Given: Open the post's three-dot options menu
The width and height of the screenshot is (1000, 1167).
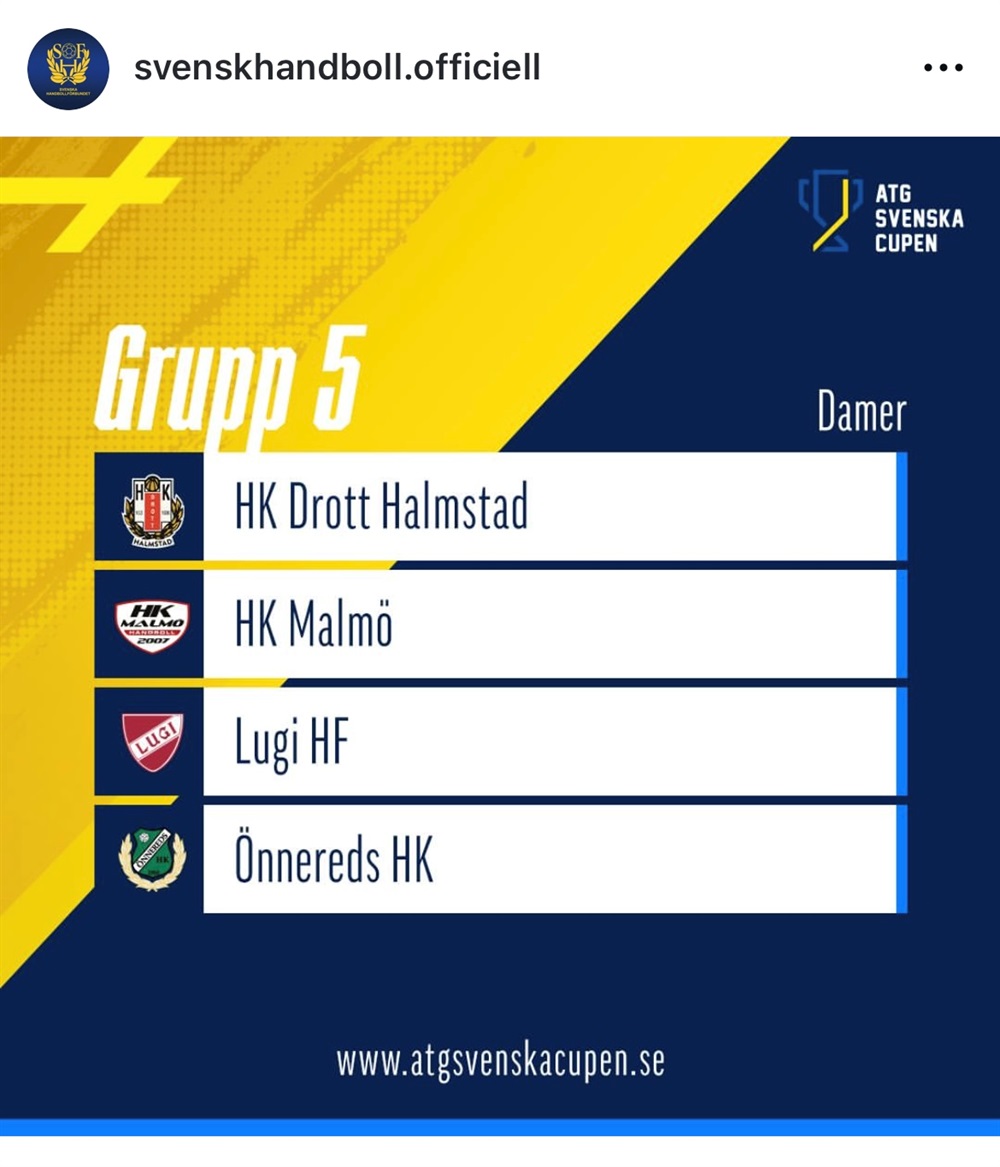Looking at the screenshot, I should point(942,68).
